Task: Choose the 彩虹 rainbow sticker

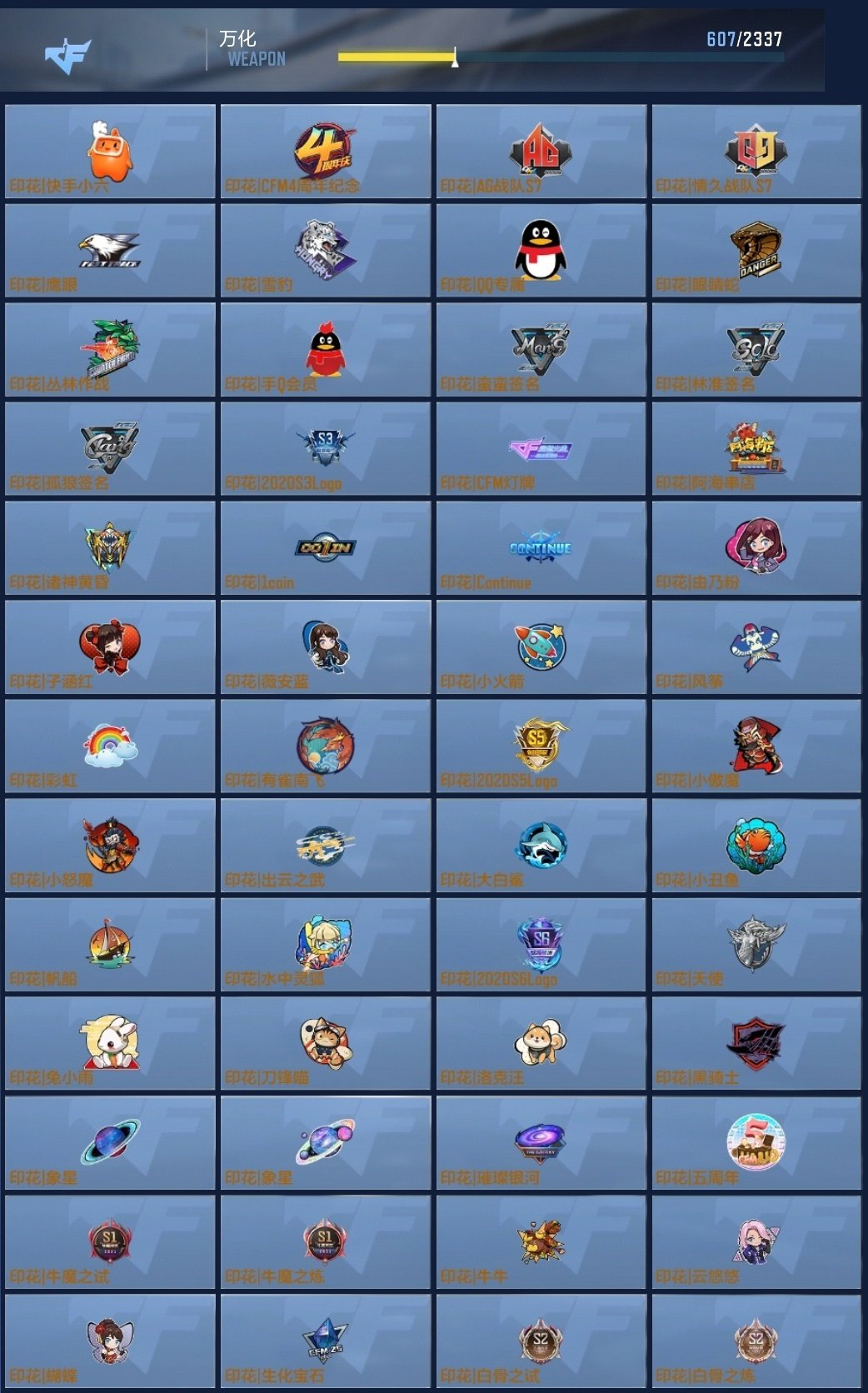Action: (x=110, y=746)
